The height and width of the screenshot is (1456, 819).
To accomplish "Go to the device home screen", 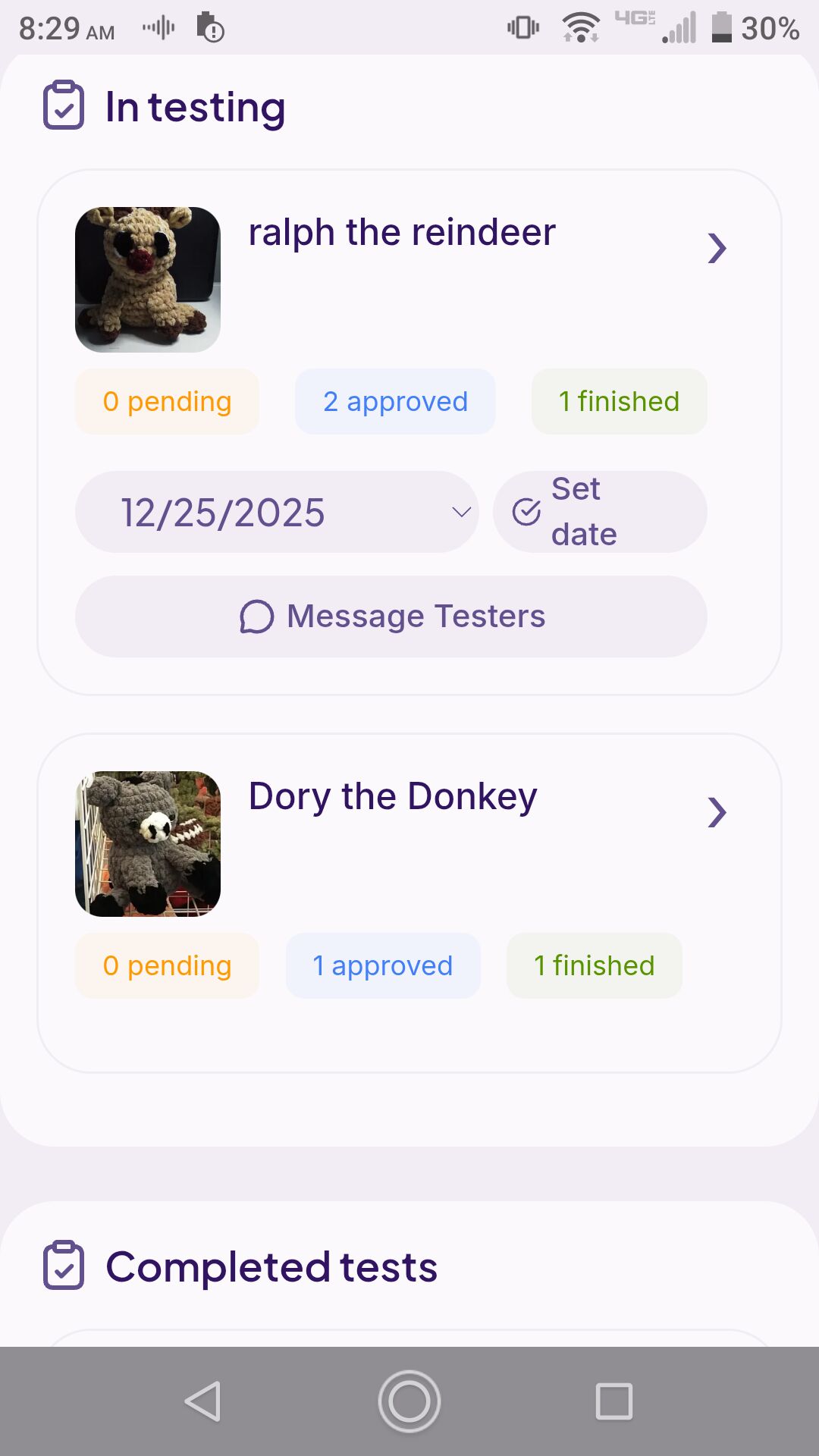I will tap(409, 1401).
